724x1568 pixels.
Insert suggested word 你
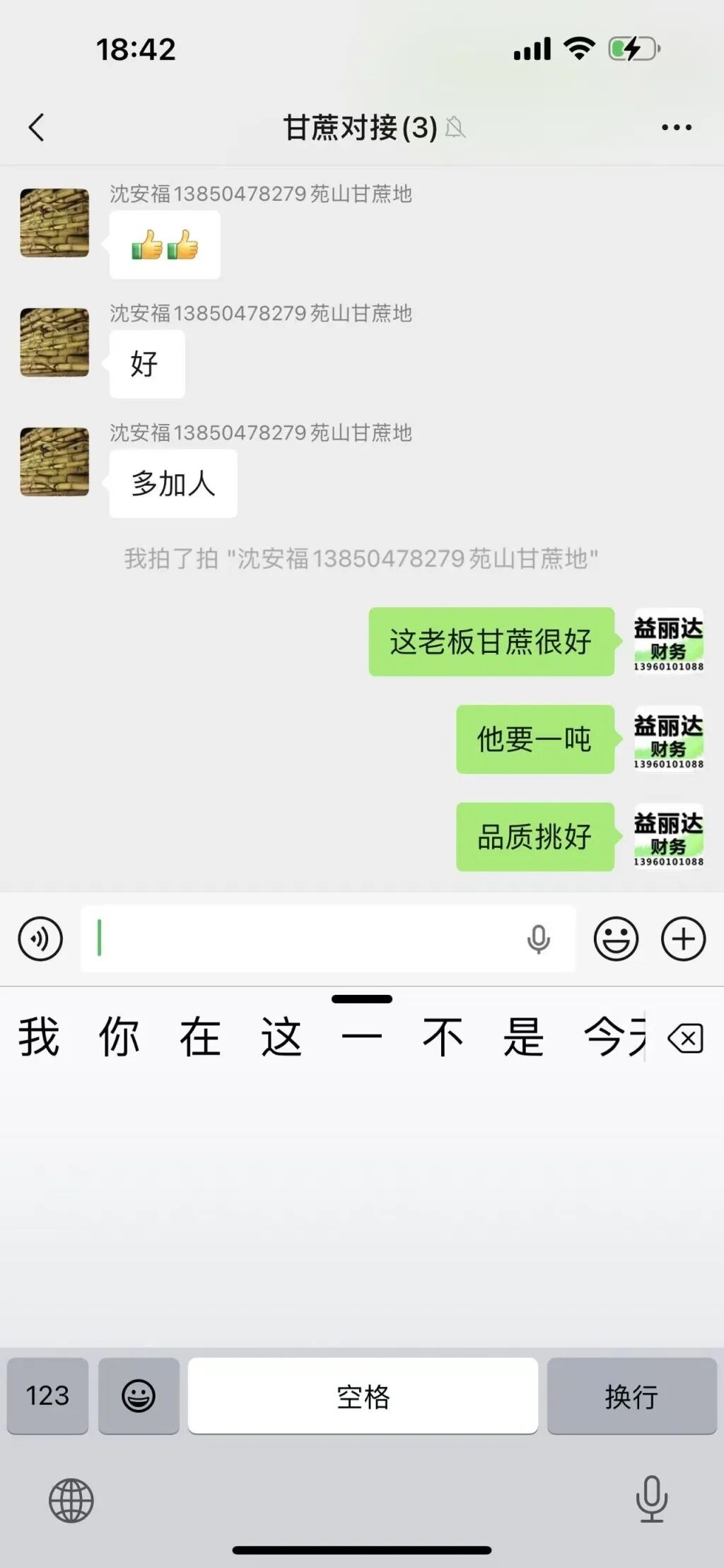click(x=119, y=1037)
